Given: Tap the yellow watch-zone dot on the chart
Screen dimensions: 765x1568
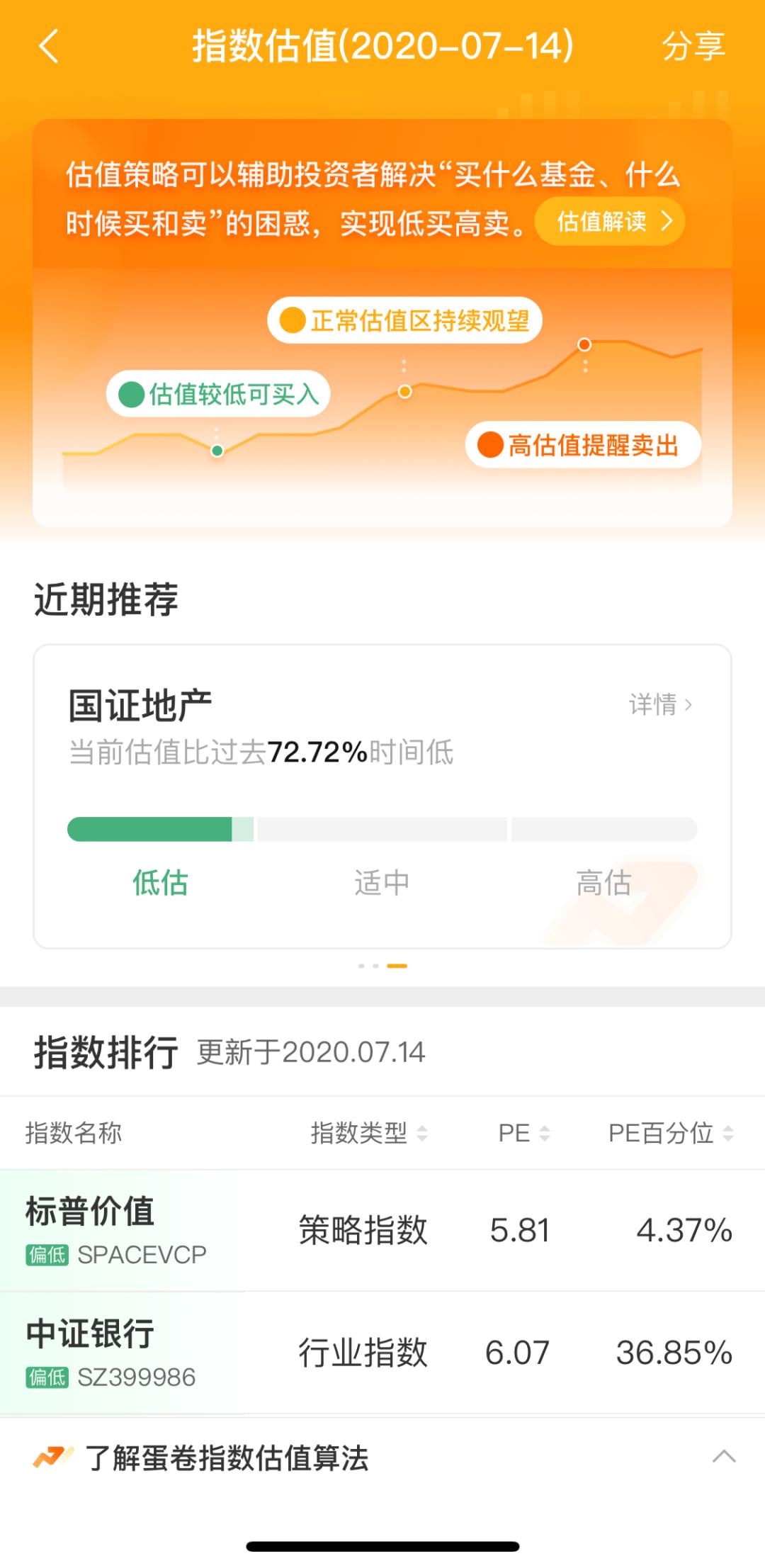Looking at the screenshot, I should coord(404,393).
